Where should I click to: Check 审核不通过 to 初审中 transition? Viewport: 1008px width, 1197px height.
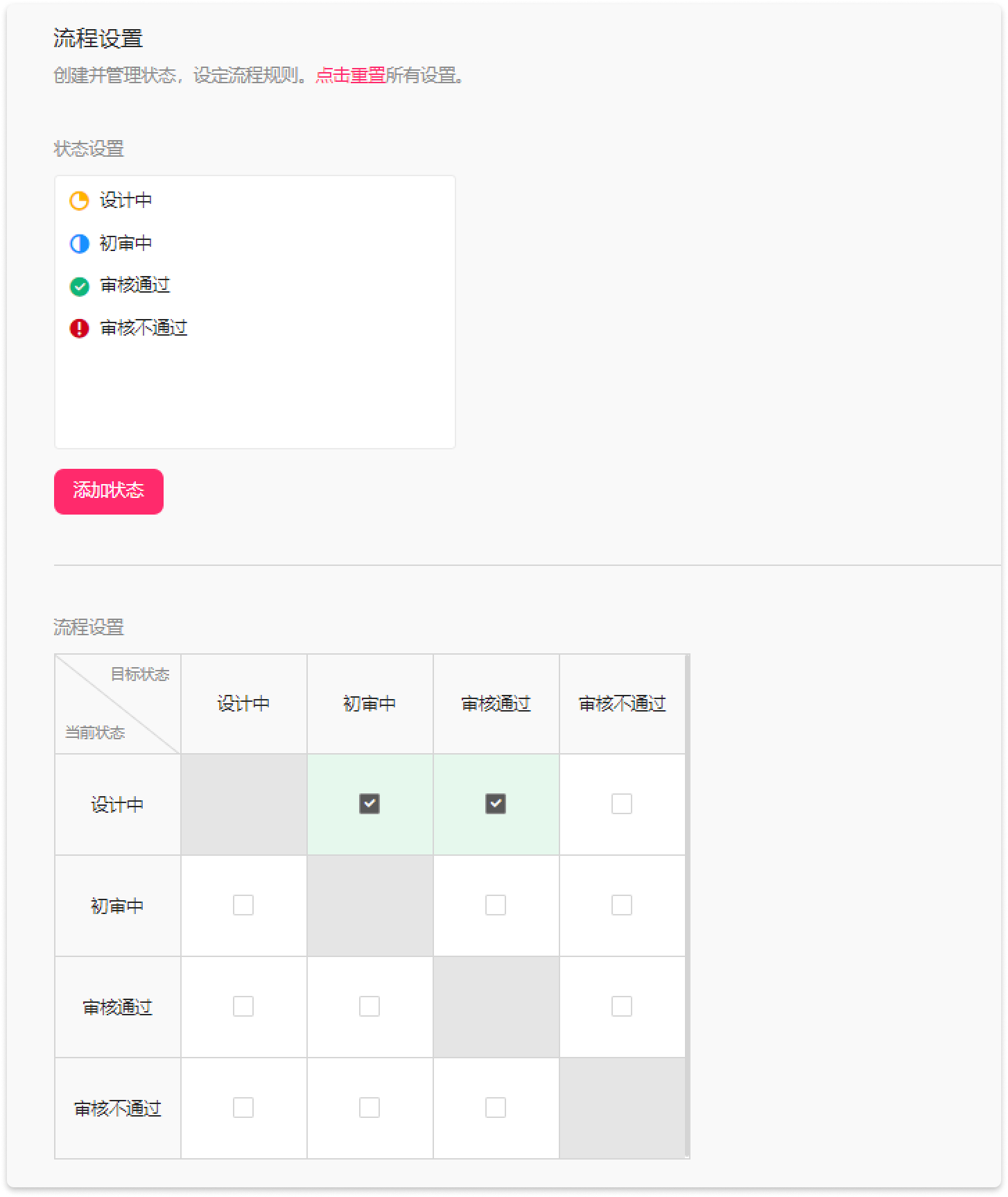[370, 1108]
